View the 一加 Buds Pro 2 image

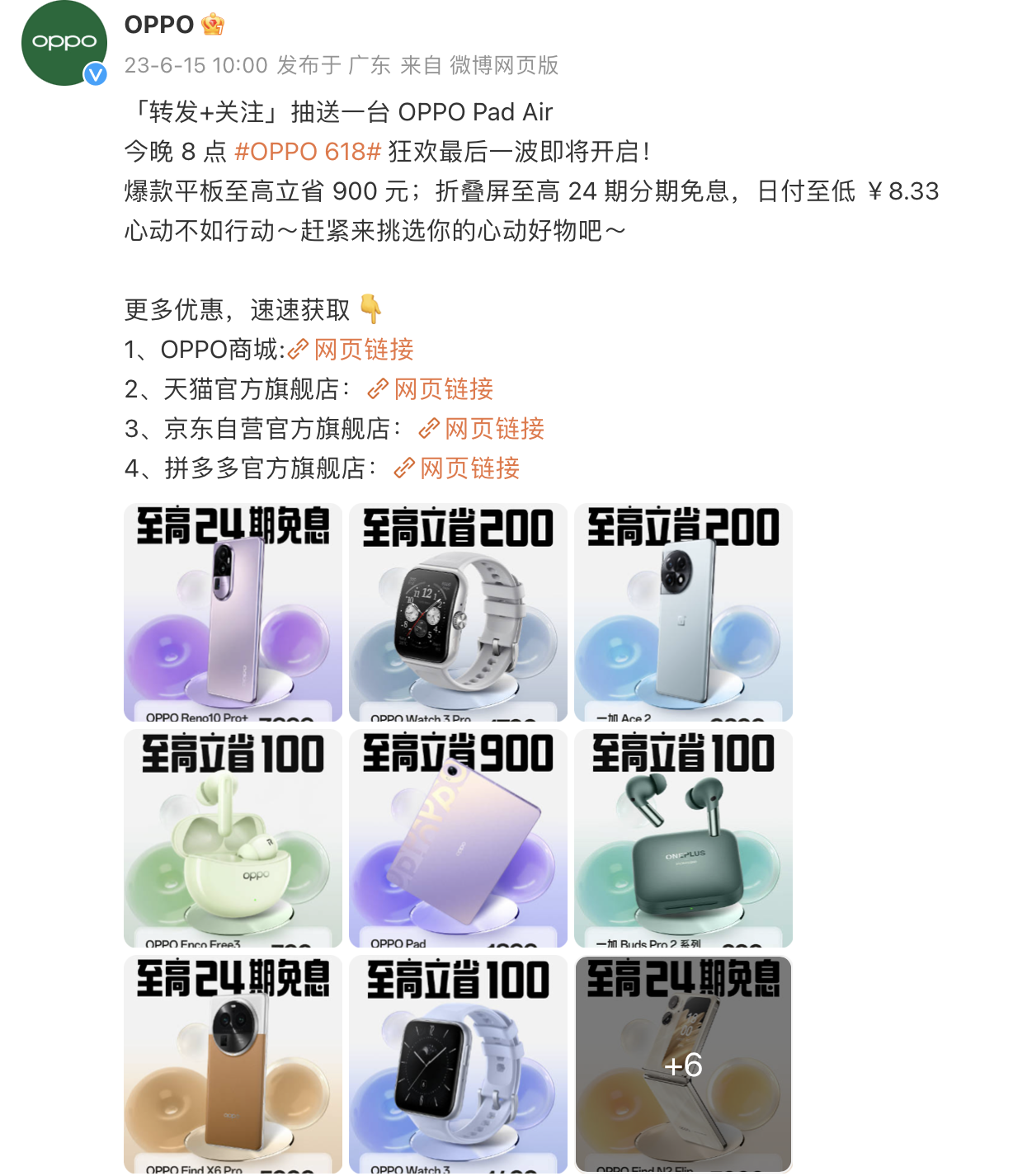683,839
